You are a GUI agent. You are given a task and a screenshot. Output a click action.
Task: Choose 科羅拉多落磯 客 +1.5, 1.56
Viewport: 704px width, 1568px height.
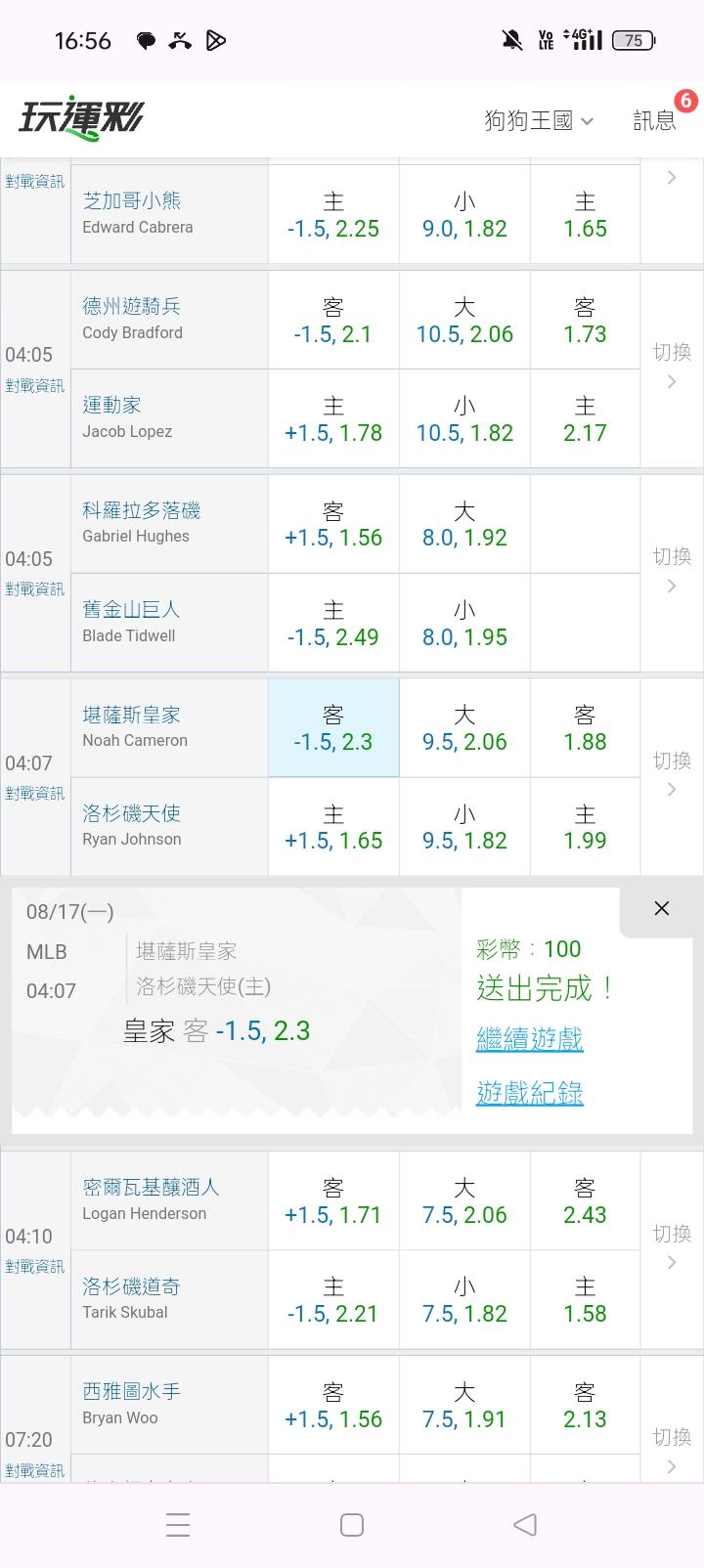333,524
